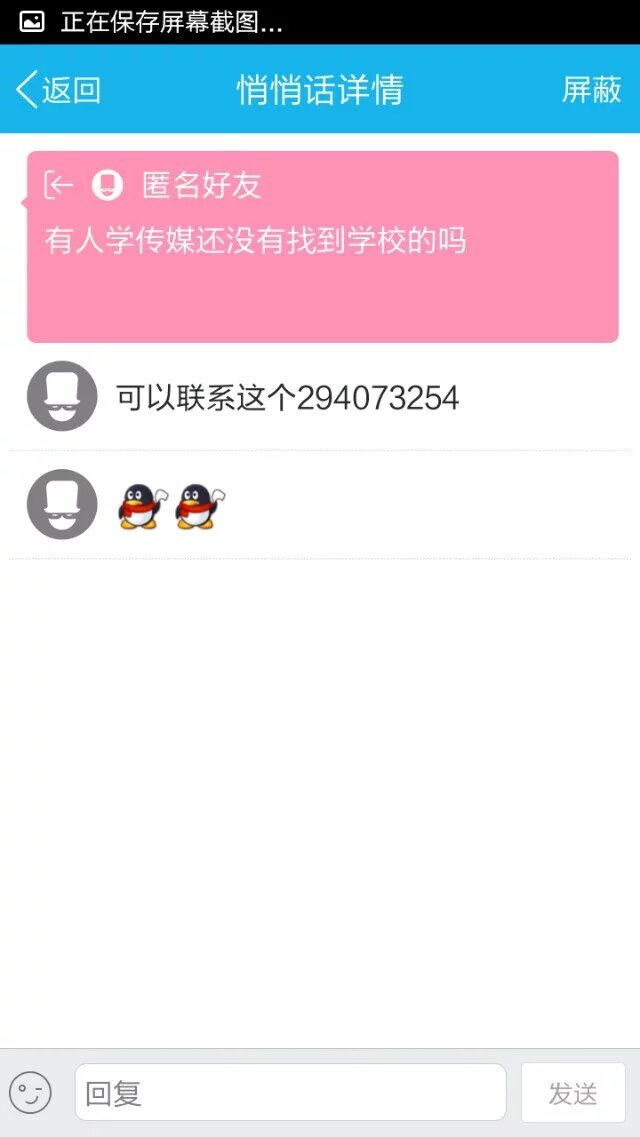The height and width of the screenshot is (1137, 640).
Task: Focus the 回复 reply text field
Action: [x=290, y=1093]
